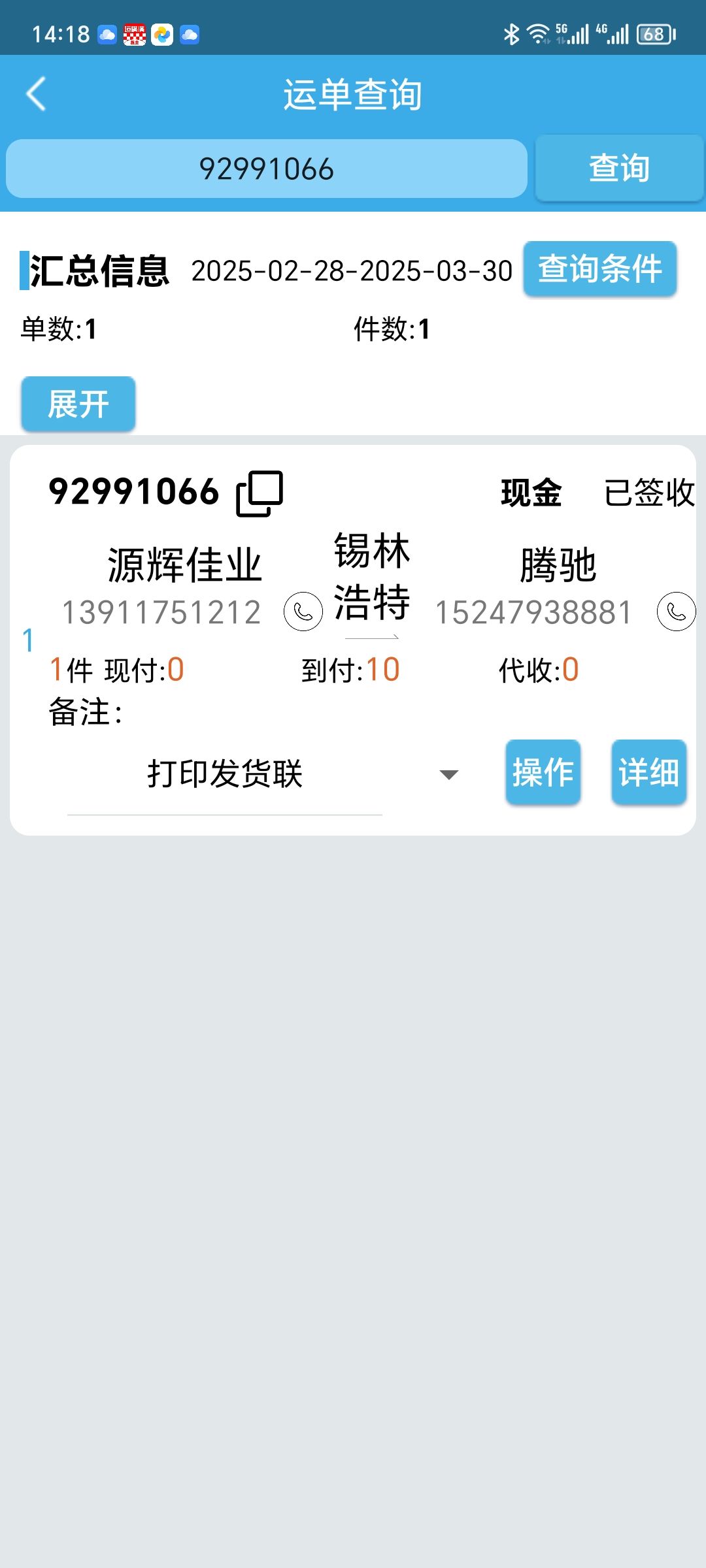This screenshot has width=706, height=1568.
Task: Expand summary with 展开 button
Action: 78,404
